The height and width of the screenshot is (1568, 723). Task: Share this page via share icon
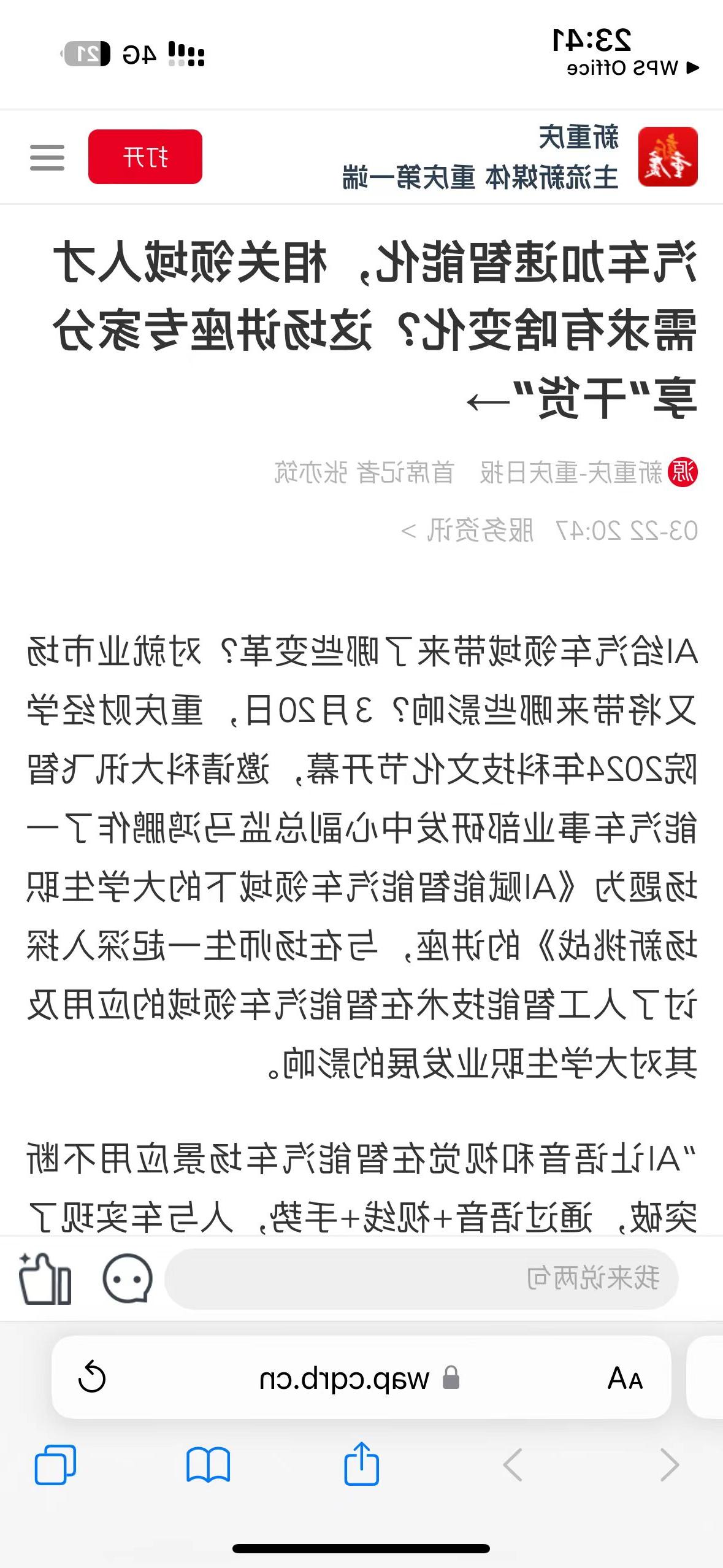(361, 1463)
